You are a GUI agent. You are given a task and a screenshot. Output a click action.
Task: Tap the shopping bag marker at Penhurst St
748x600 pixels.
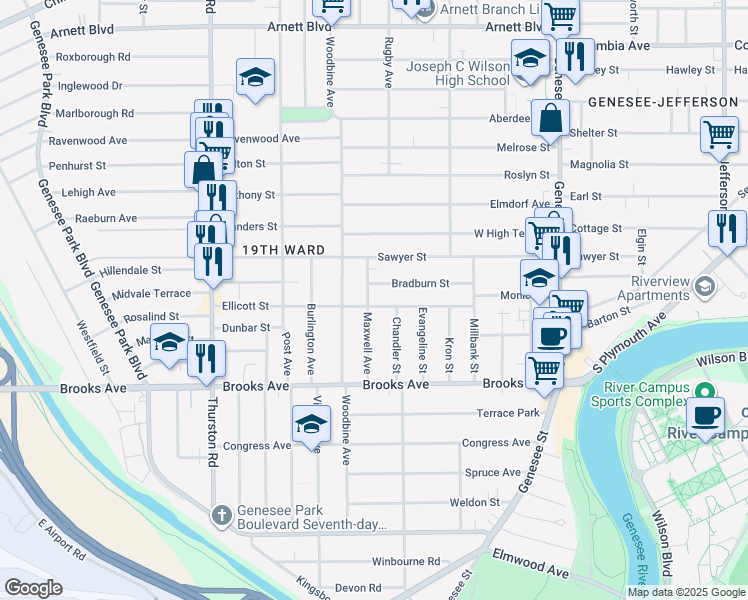203,168
